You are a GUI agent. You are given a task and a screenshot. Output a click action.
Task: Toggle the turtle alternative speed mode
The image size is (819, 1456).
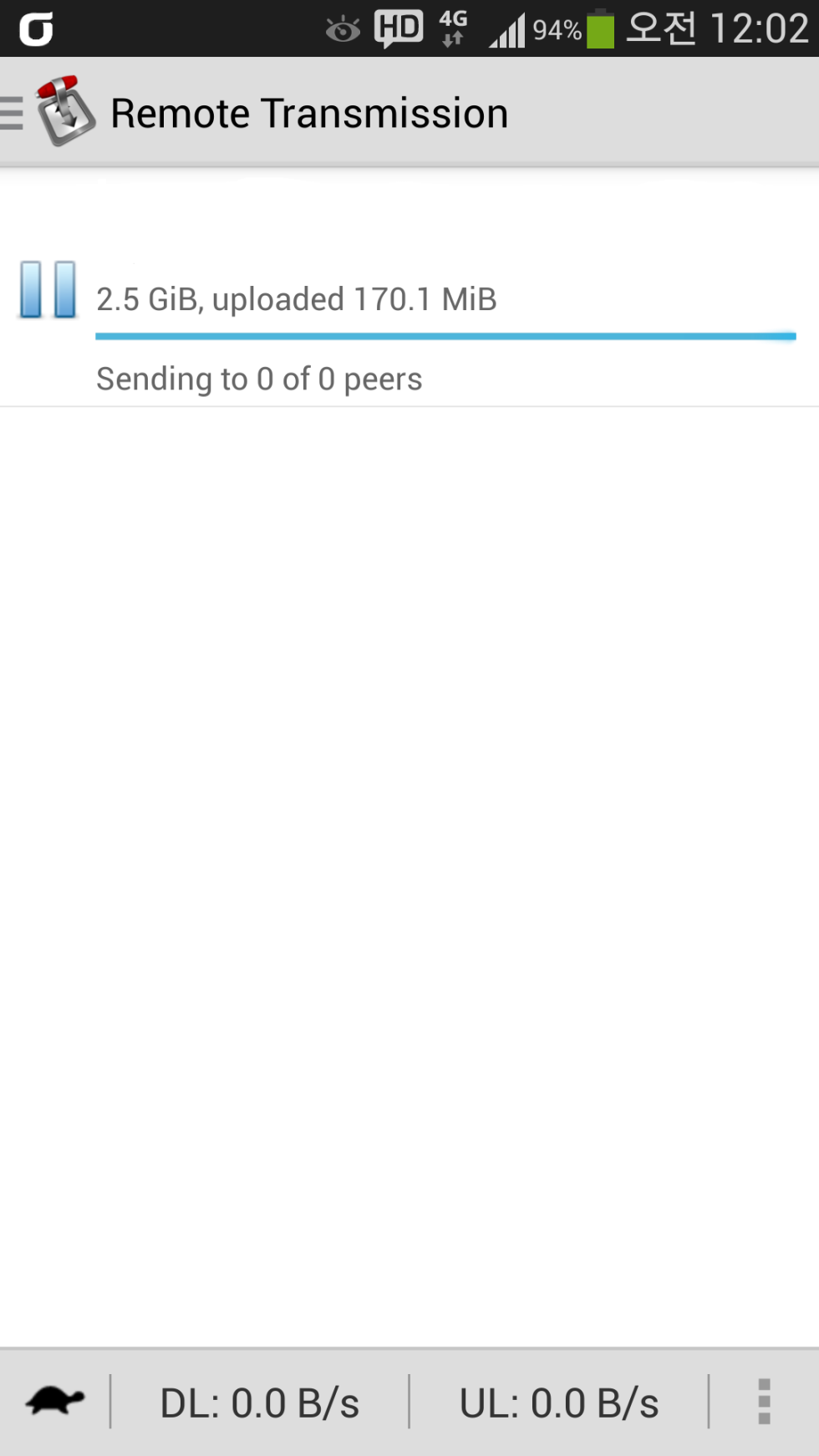[x=55, y=1402]
